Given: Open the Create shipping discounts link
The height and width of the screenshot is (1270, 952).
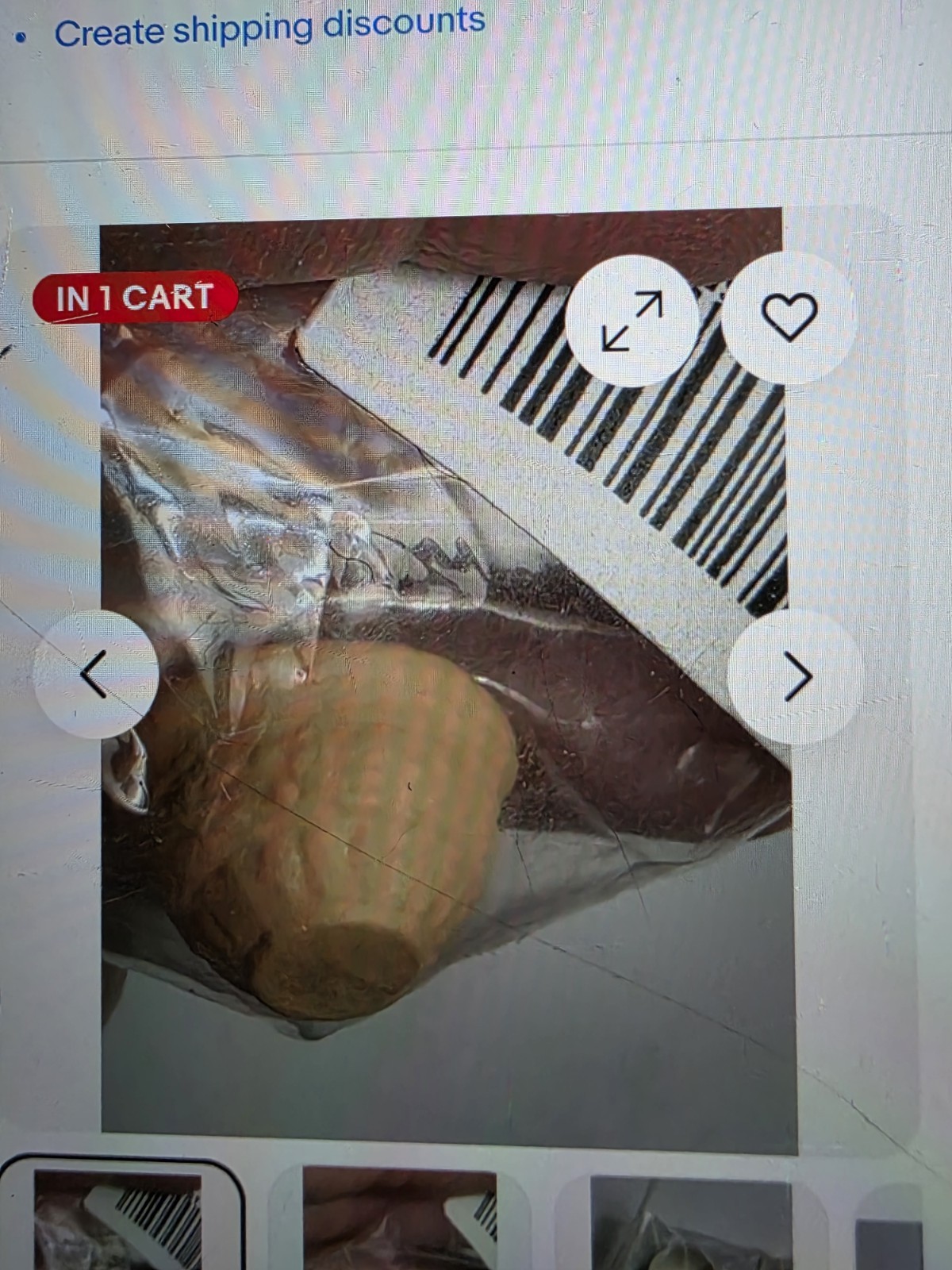Looking at the screenshot, I should [269, 28].
